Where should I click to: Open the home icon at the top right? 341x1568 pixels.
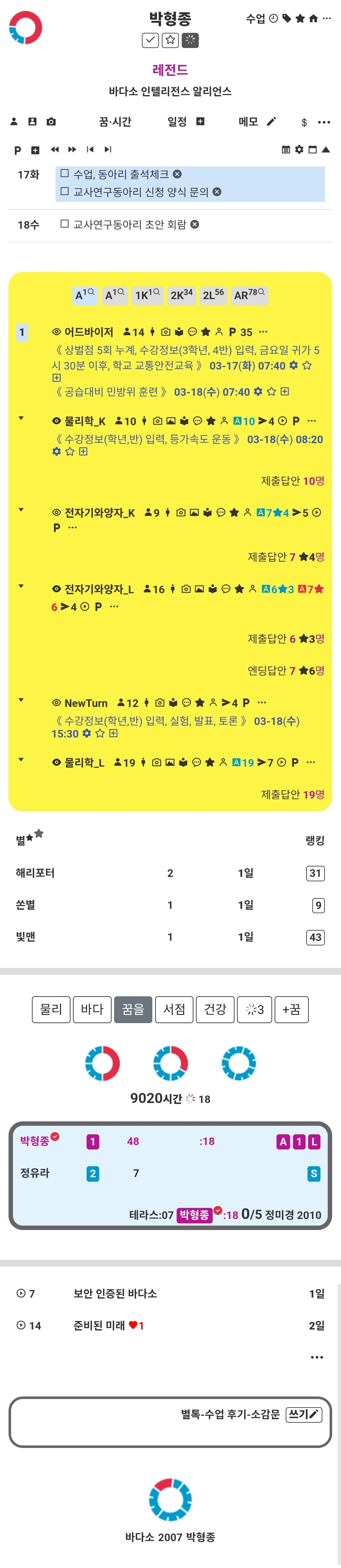[x=313, y=18]
